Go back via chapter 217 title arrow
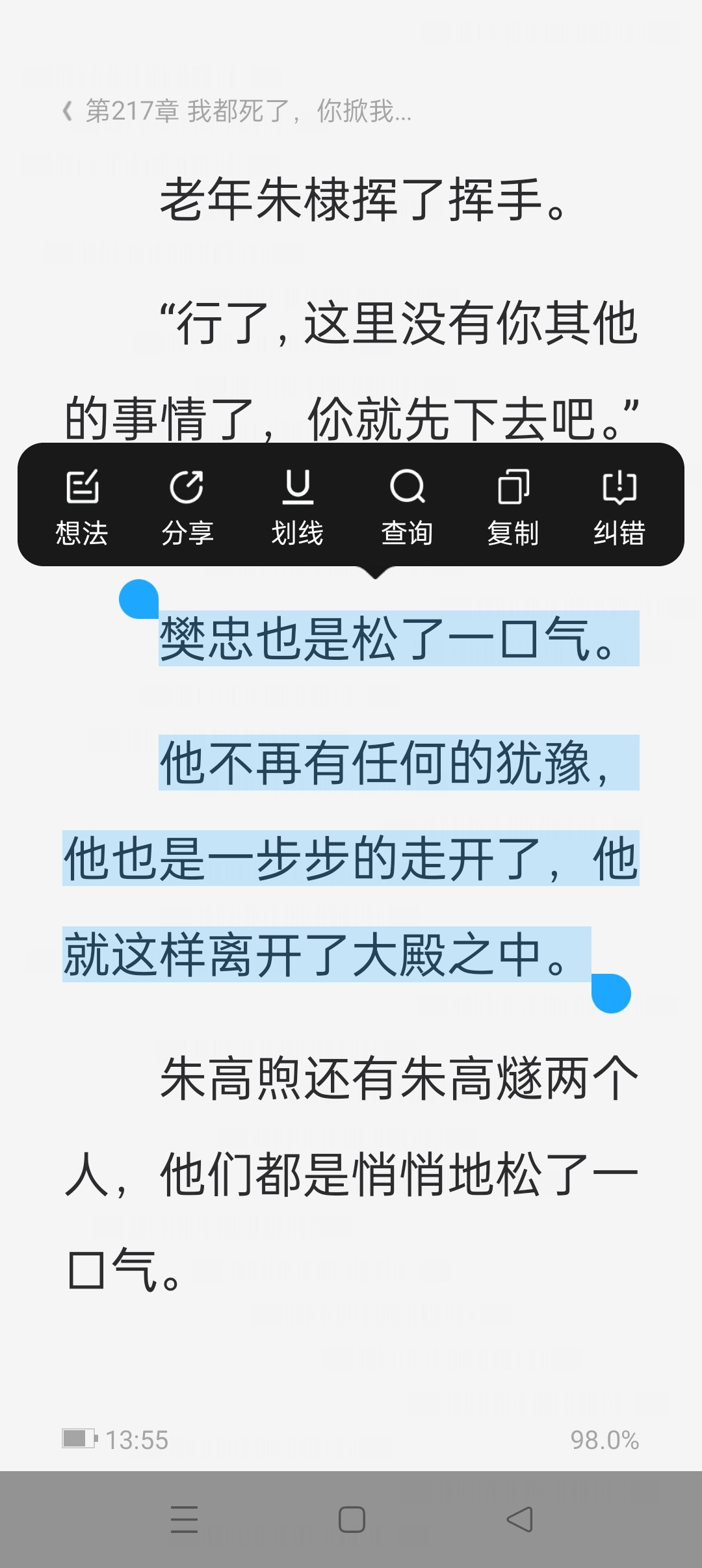The height and width of the screenshot is (1568, 702). pyautogui.click(x=67, y=111)
